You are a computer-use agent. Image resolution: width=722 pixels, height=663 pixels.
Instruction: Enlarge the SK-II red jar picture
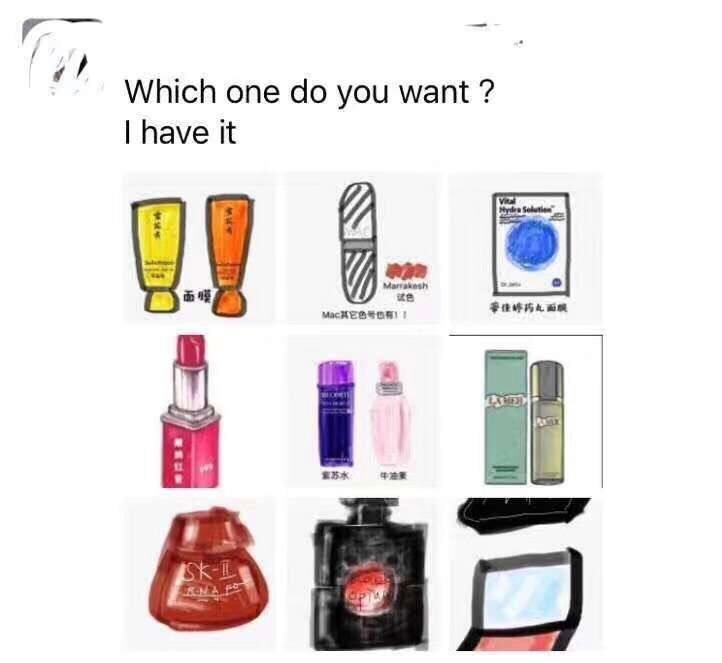click(200, 573)
